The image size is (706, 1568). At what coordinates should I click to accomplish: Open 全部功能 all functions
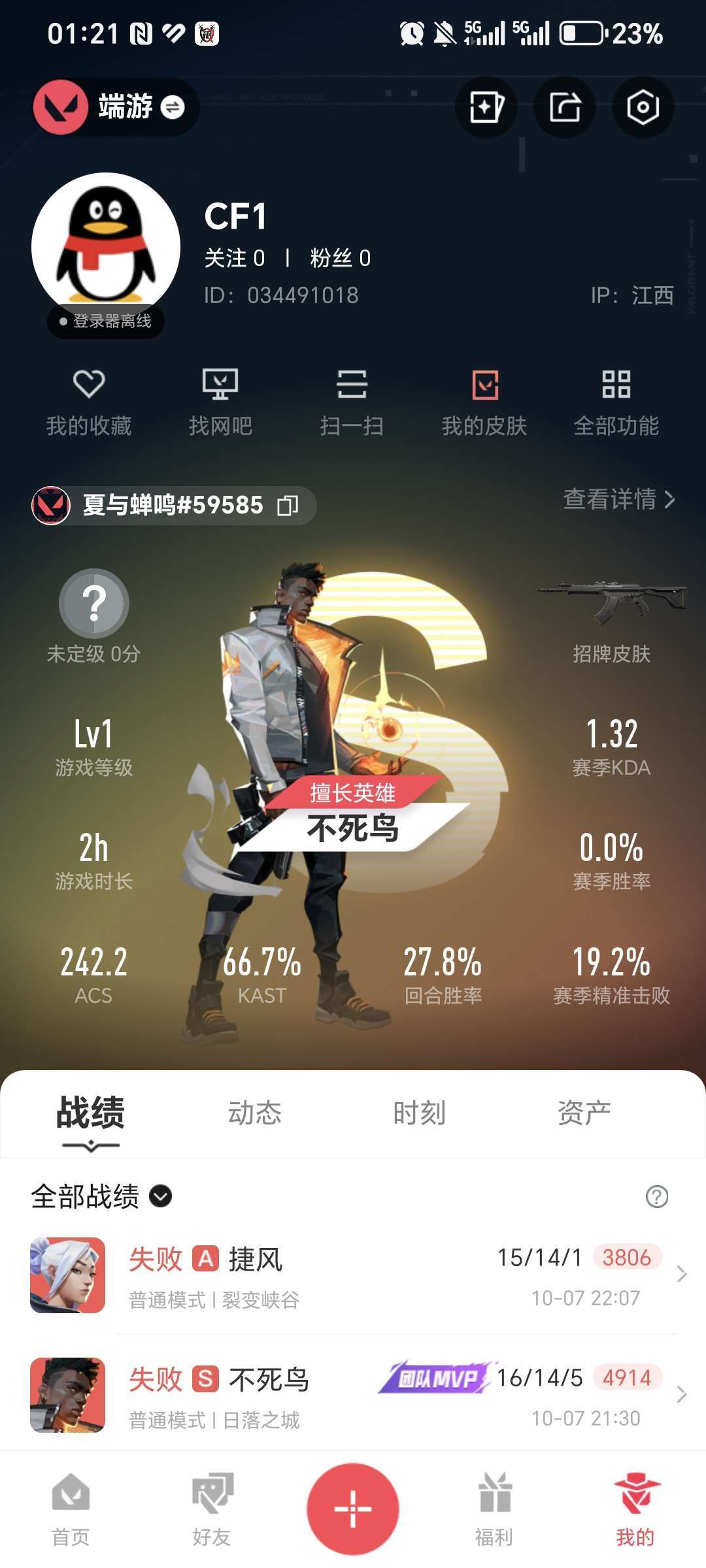pyautogui.click(x=616, y=400)
